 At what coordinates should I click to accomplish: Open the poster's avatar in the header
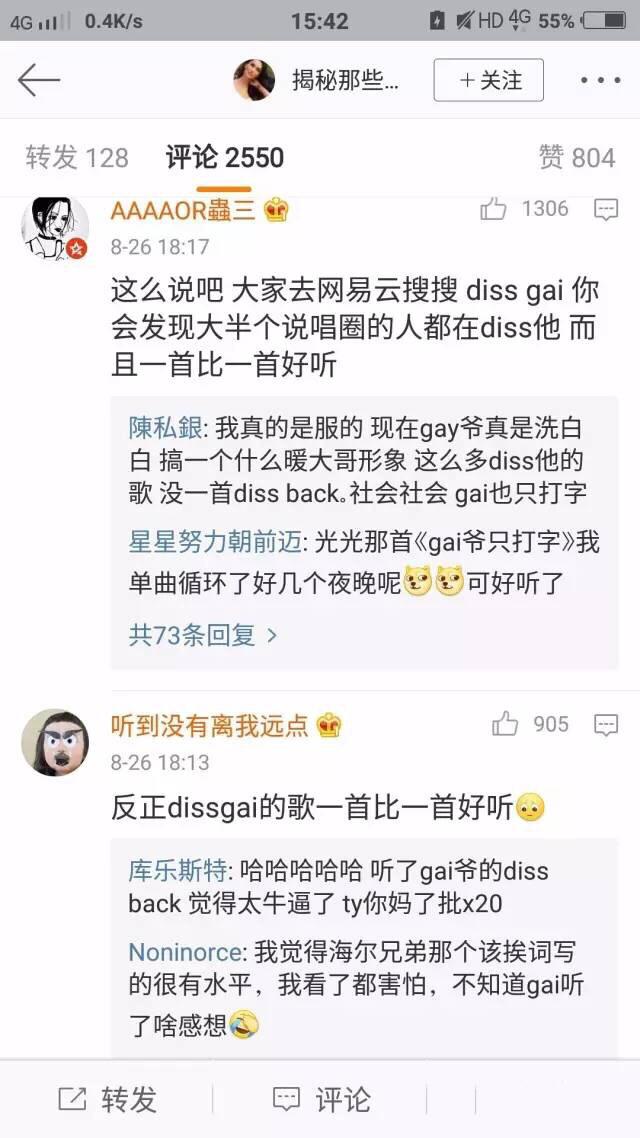254,80
